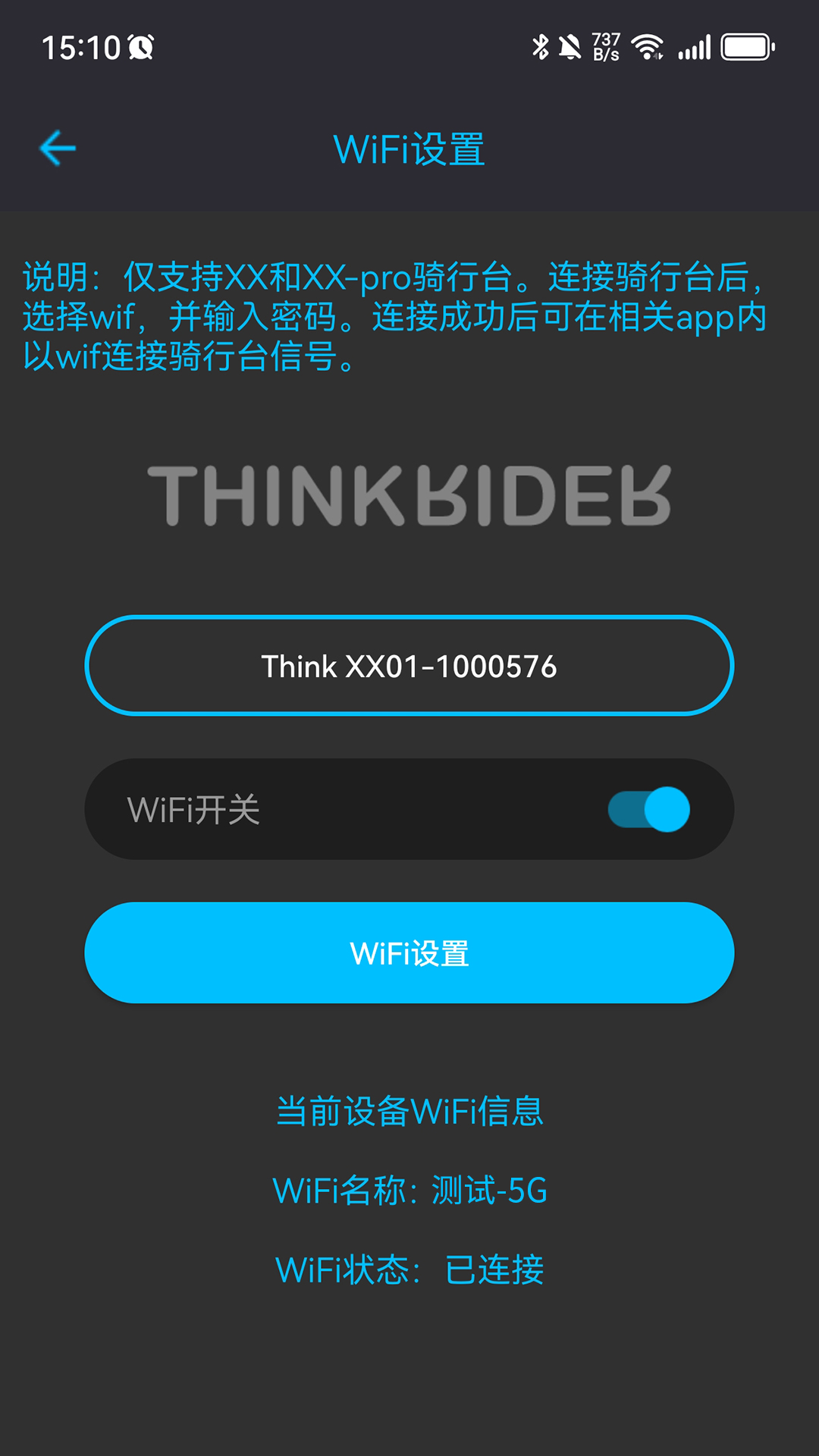Tap the WiFi signal icon in status bar
The image size is (819, 1456).
point(647,45)
